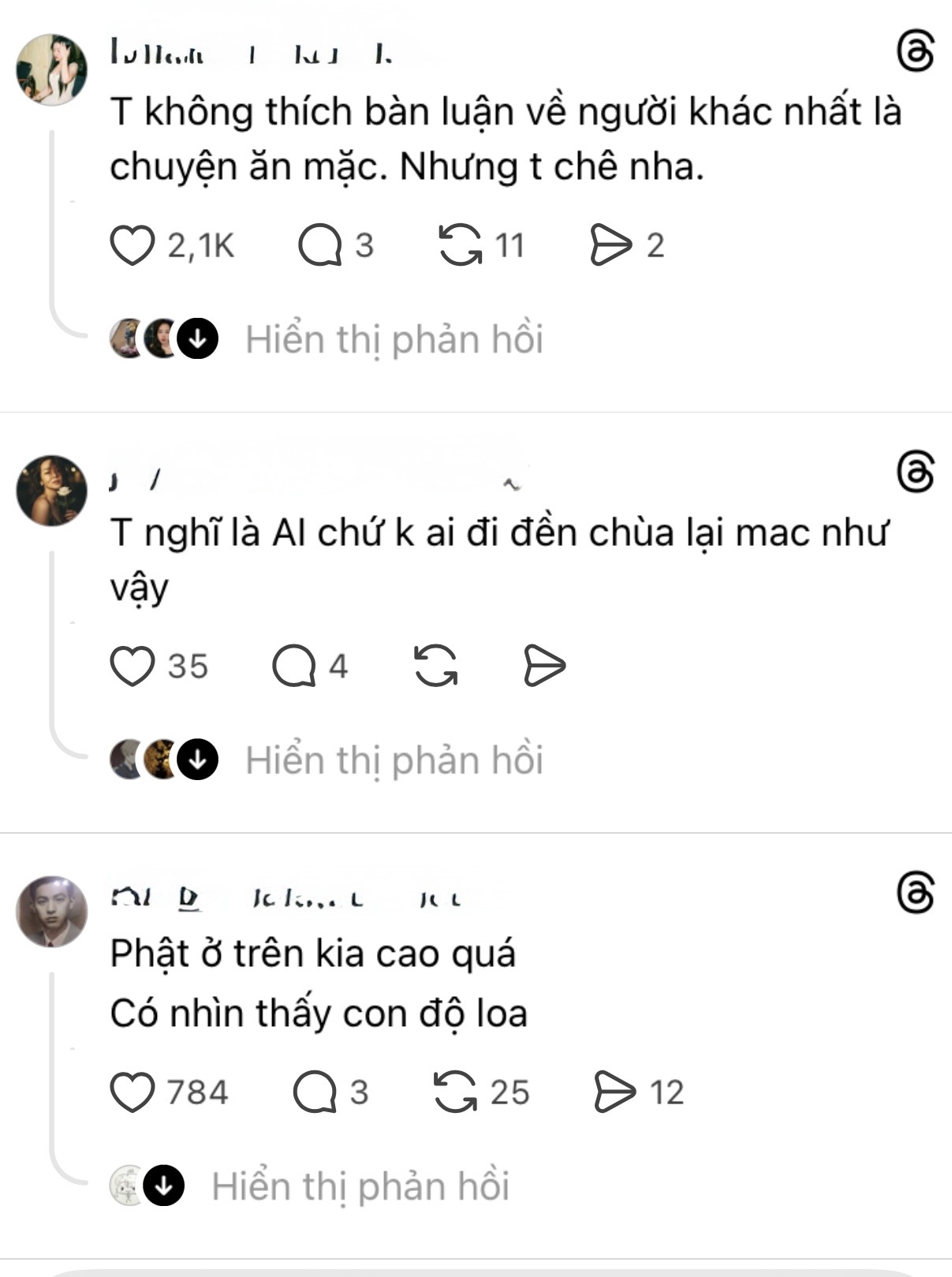Show replies under the 'Phật ở trên kia' comment
The width and height of the screenshot is (952, 1277).
360,1186
